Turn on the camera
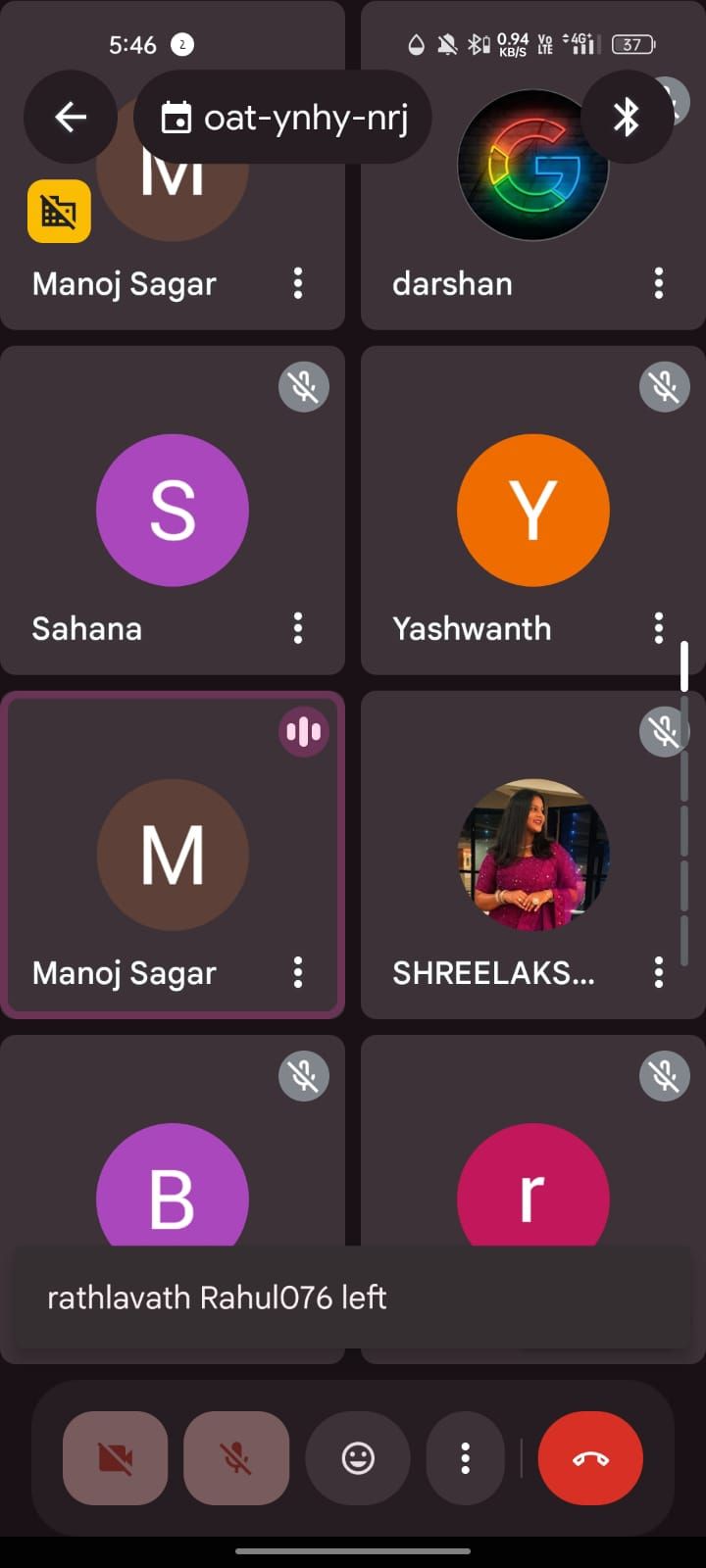706x1568 pixels. [x=116, y=1458]
